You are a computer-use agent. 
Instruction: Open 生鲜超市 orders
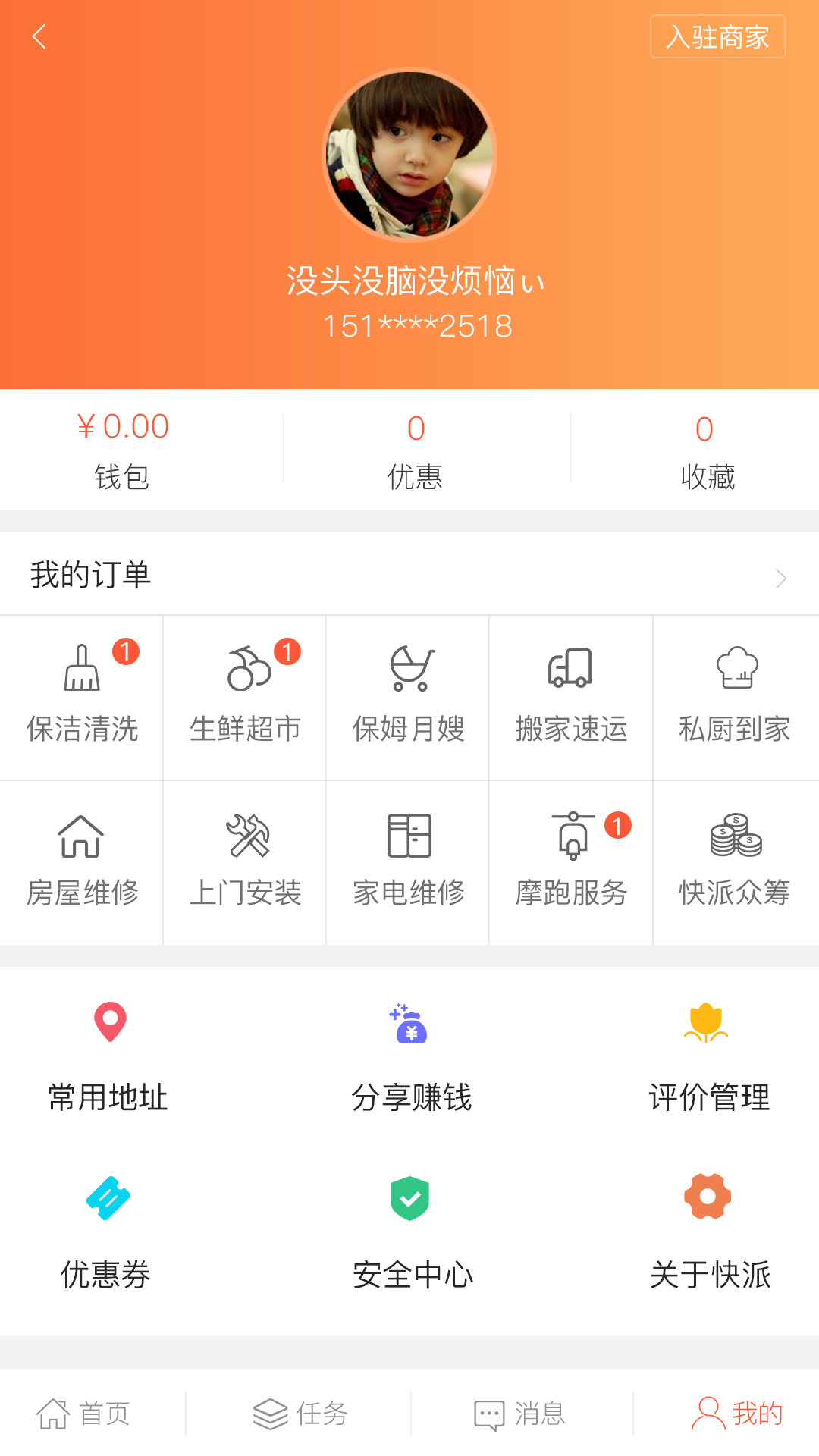pos(245,696)
